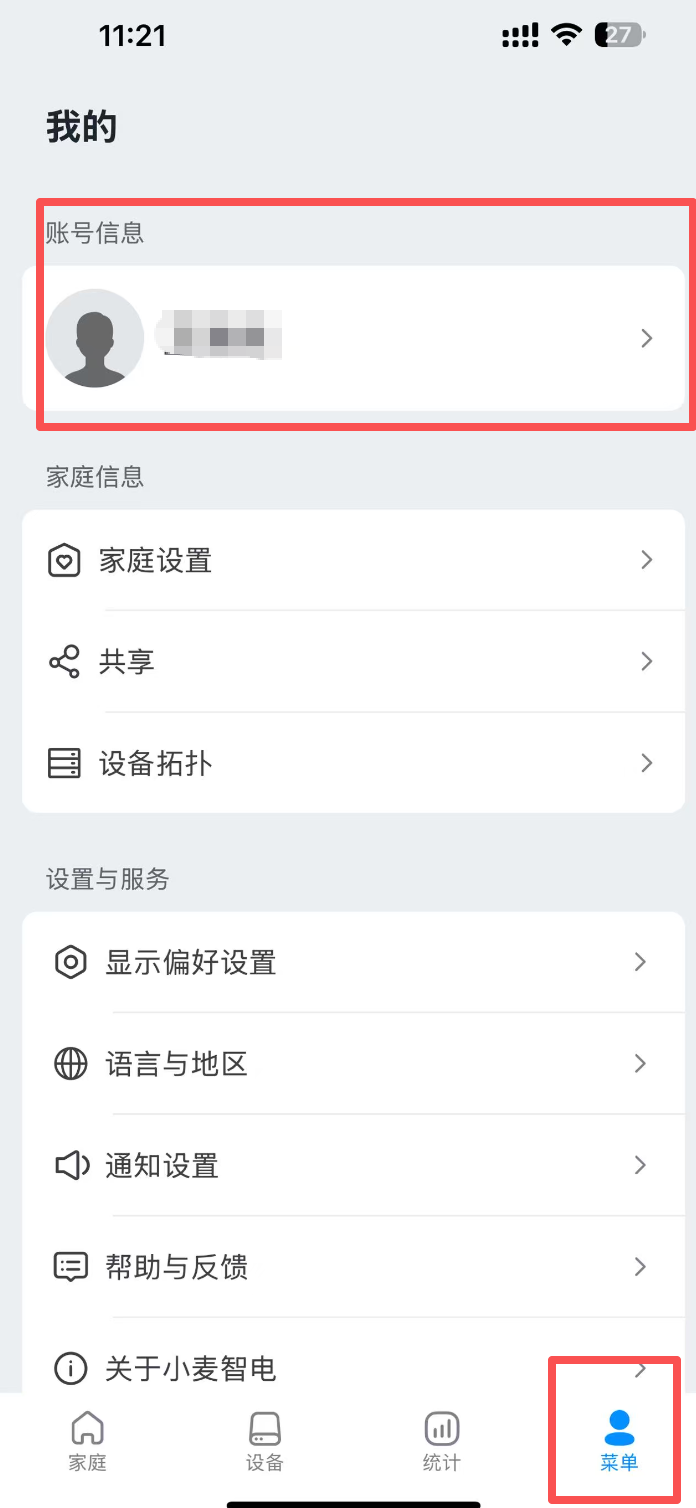This screenshot has width=696, height=1508.
Task: Switch to the 统计 statistics tab
Action: [441, 1441]
